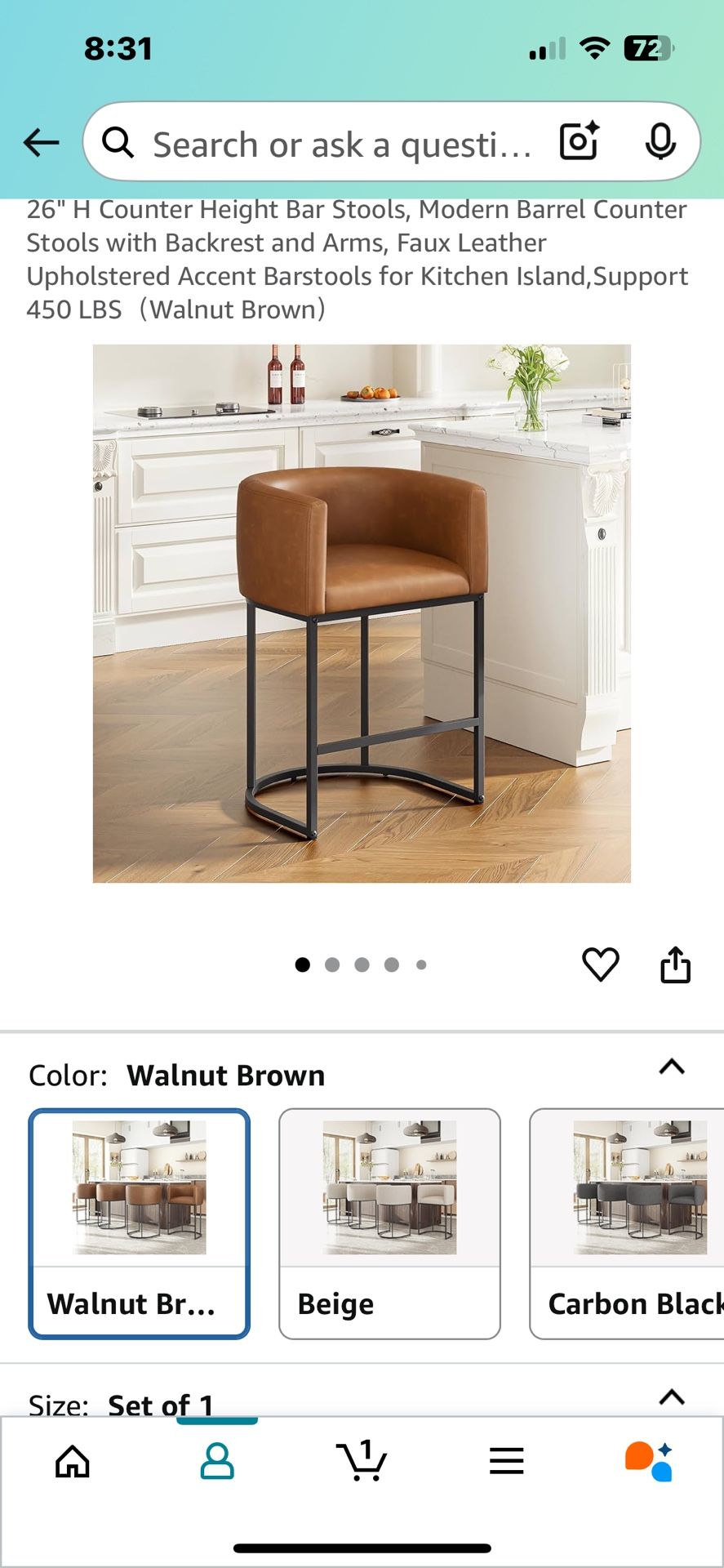Viewport: 724px width, 1568px height.
Task: Go to the Home tab
Action: (73, 1461)
